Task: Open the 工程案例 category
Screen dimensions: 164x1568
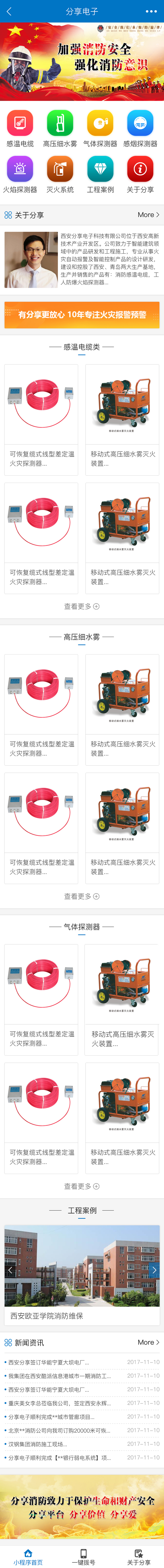Action: point(100,174)
